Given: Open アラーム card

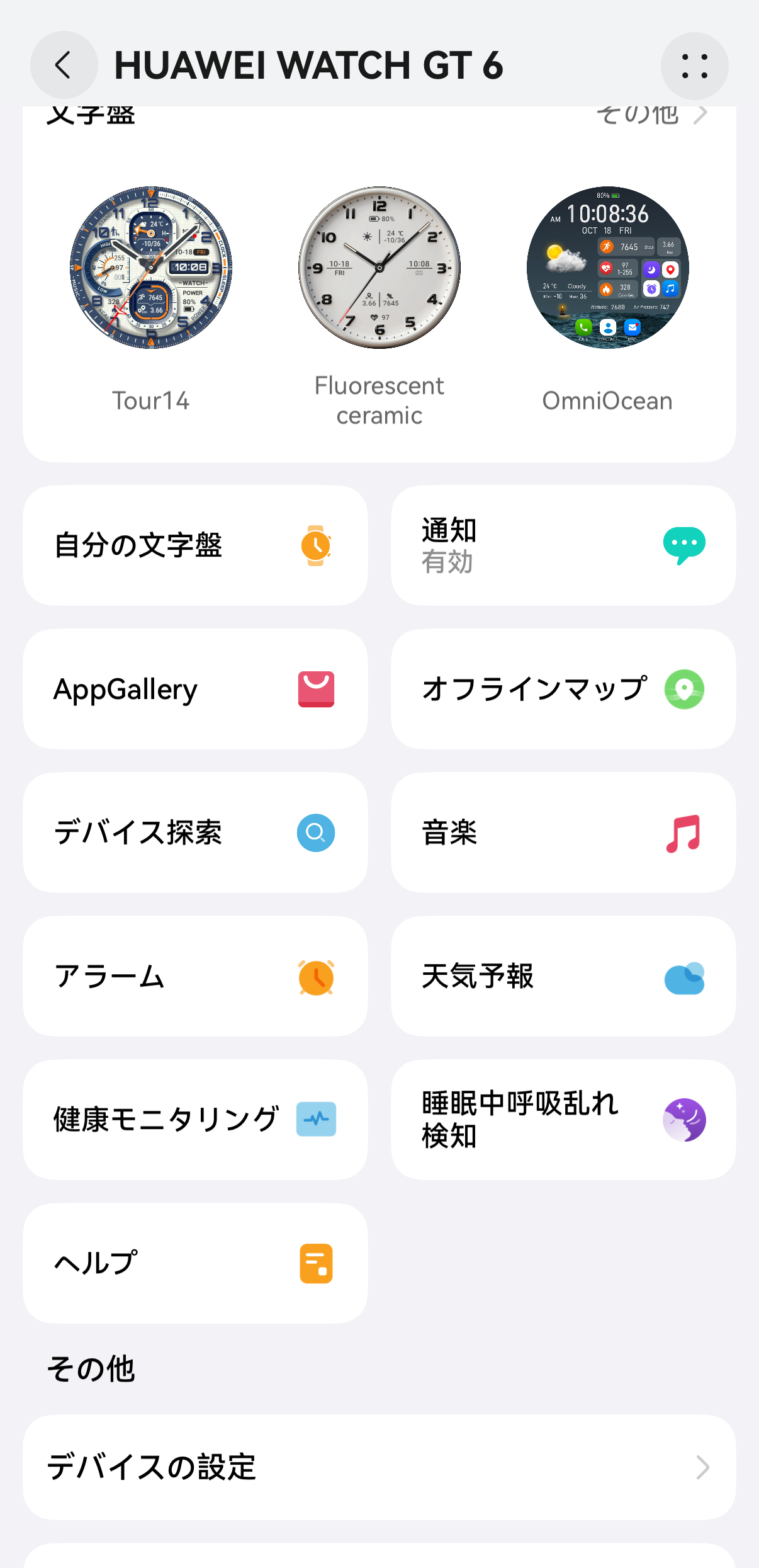Looking at the screenshot, I should [195, 976].
